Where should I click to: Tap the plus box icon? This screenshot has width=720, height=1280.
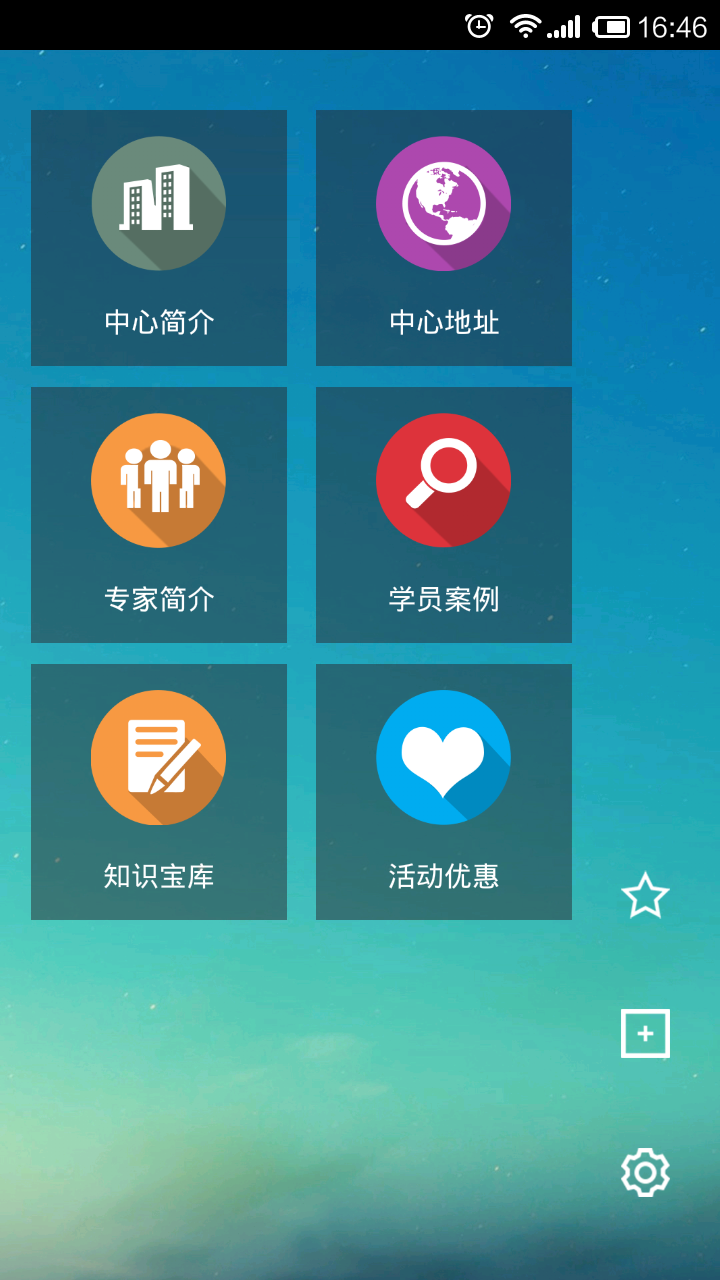pyautogui.click(x=645, y=1033)
